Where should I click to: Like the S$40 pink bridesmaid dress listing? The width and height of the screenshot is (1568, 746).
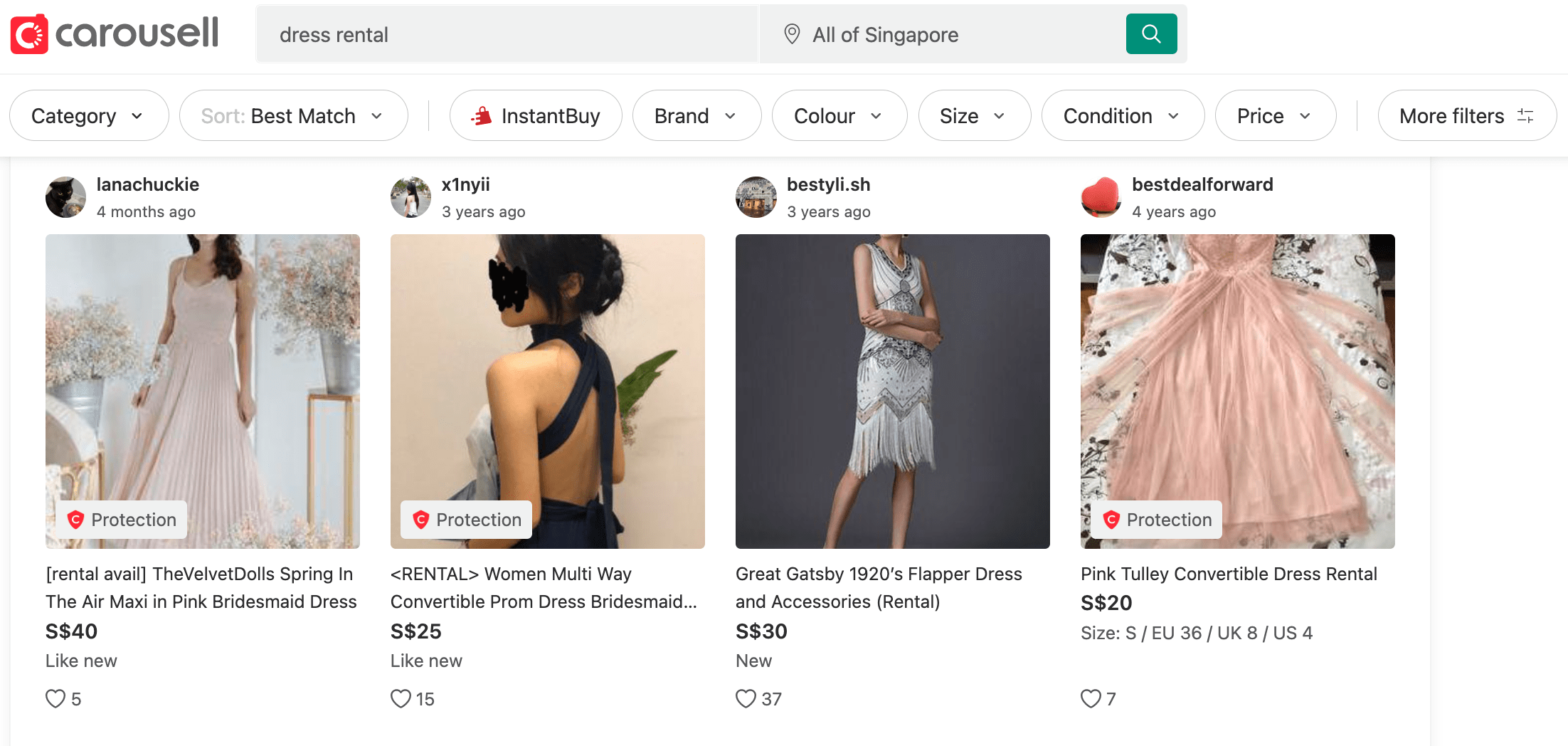55,699
